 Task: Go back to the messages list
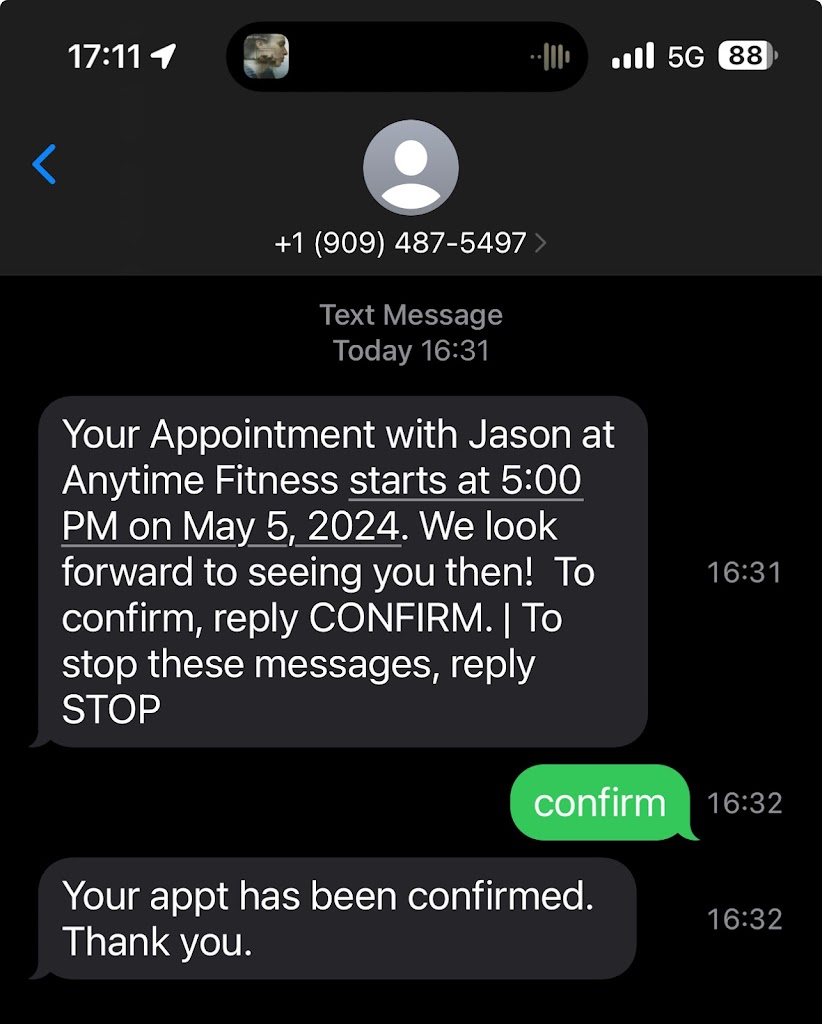tap(45, 164)
